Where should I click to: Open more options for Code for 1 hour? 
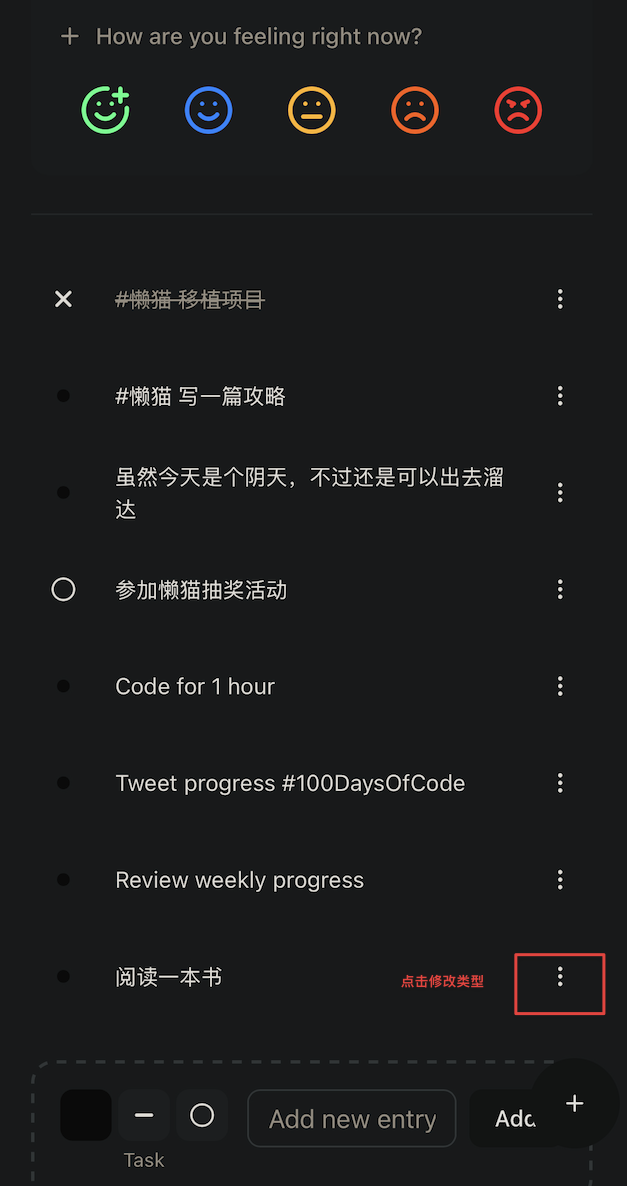560,686
